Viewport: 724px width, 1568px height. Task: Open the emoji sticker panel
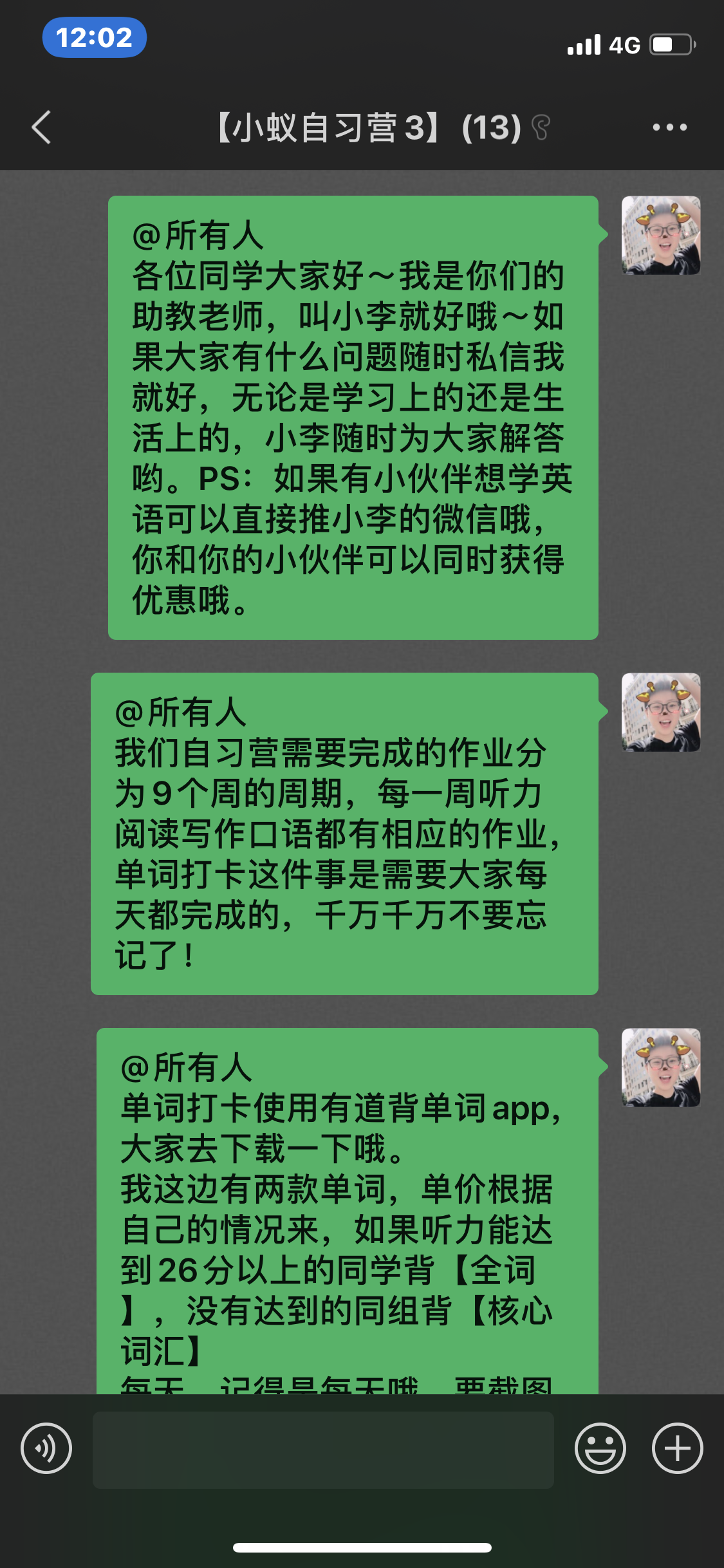tap(600, 1448)
